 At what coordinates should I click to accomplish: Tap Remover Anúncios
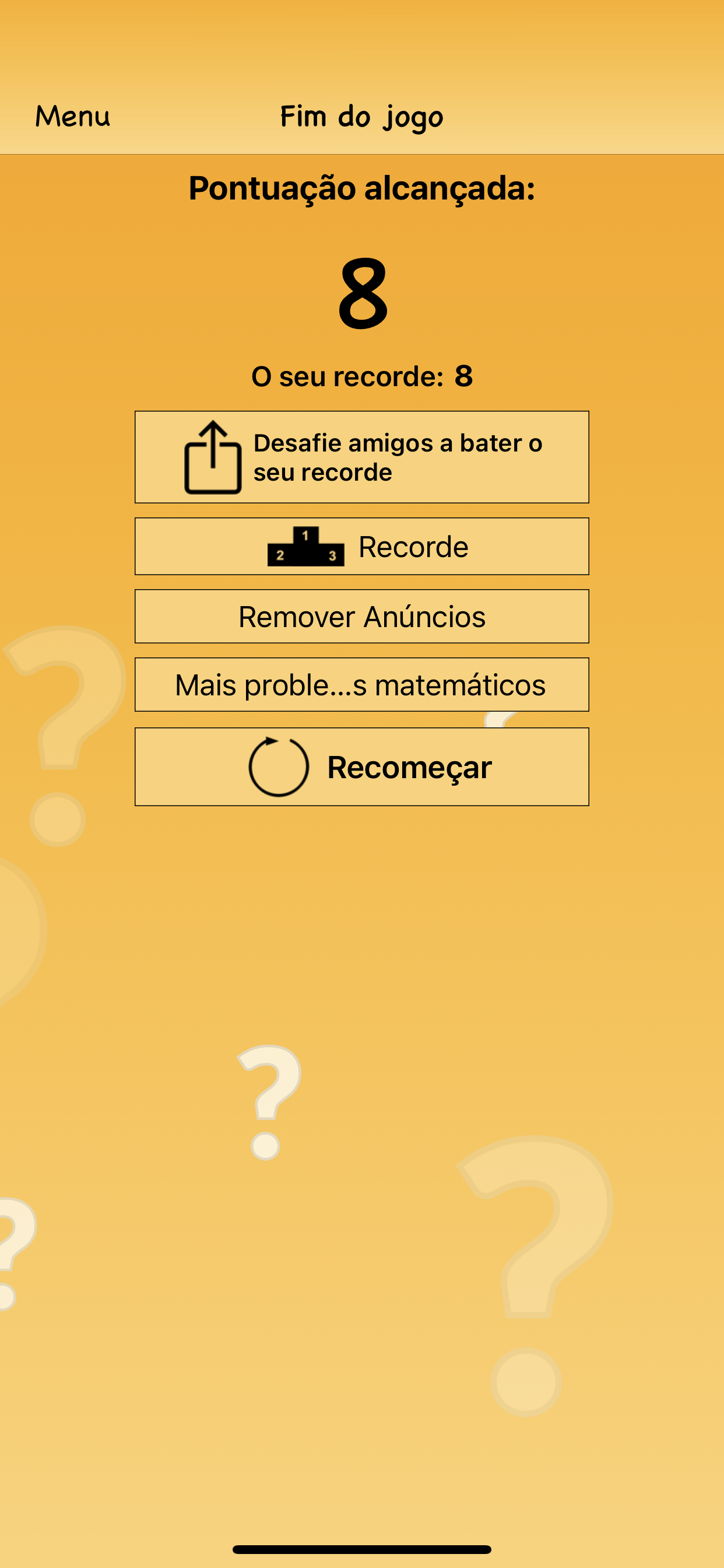click(x=361, y=616)
